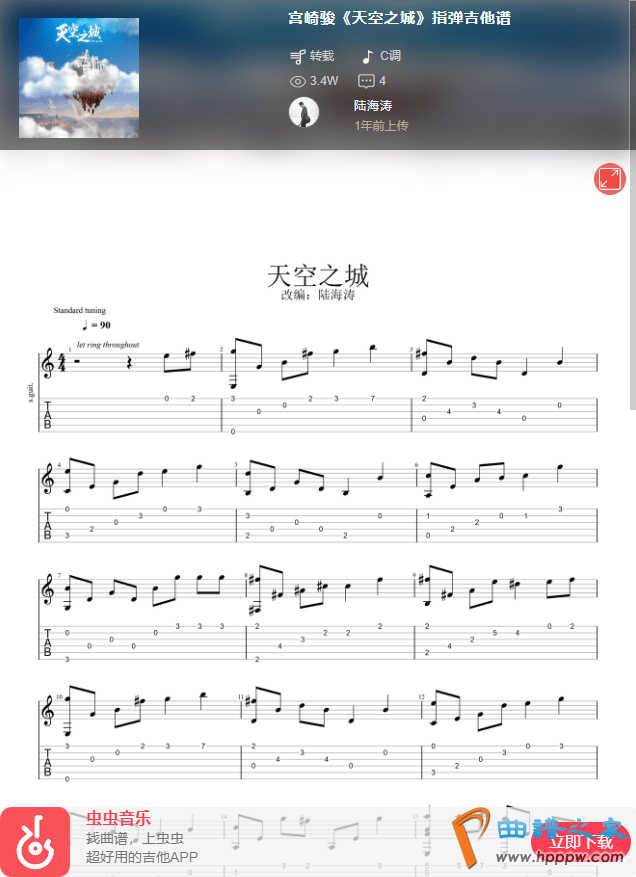Open uploader 陆海涛's profile

point(304,112)
